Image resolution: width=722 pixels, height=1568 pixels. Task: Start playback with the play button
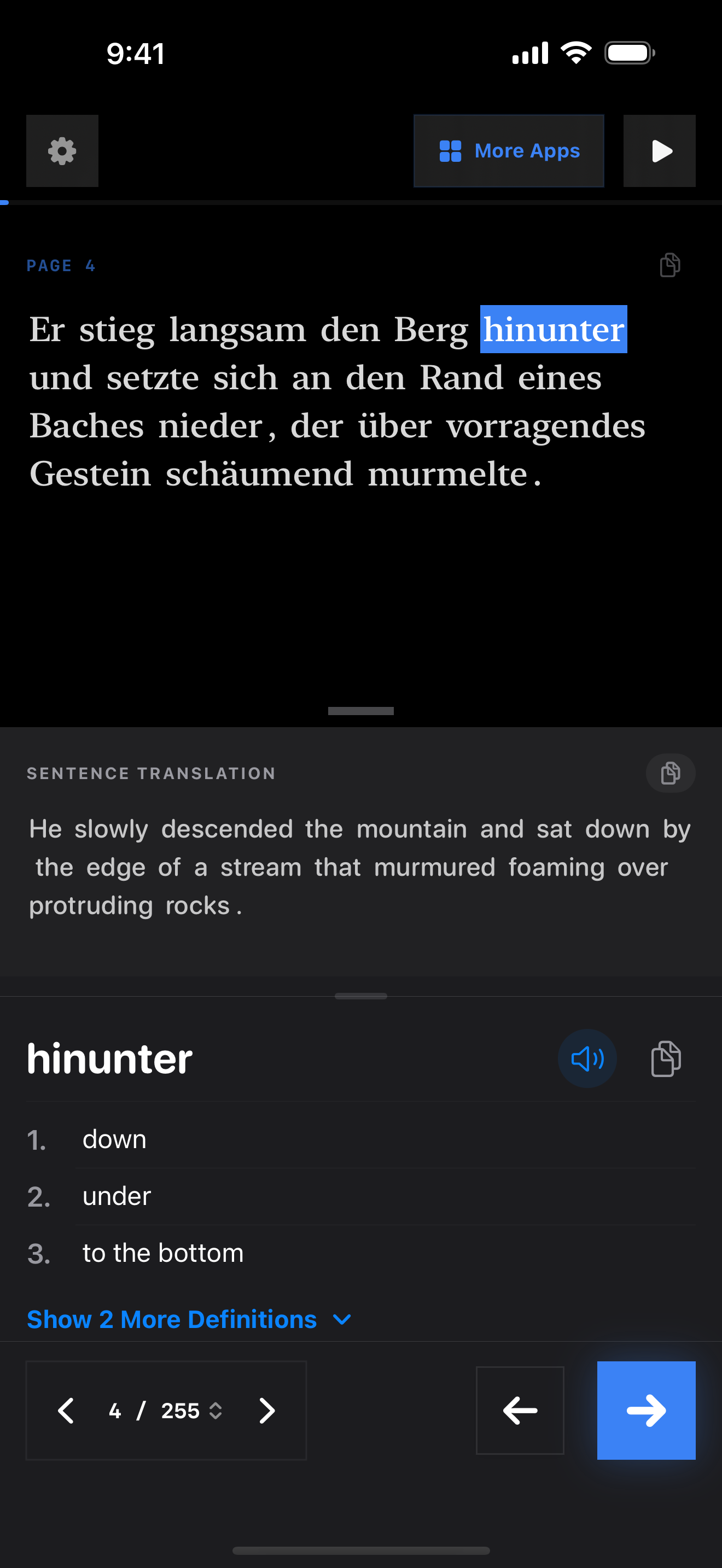659,151
